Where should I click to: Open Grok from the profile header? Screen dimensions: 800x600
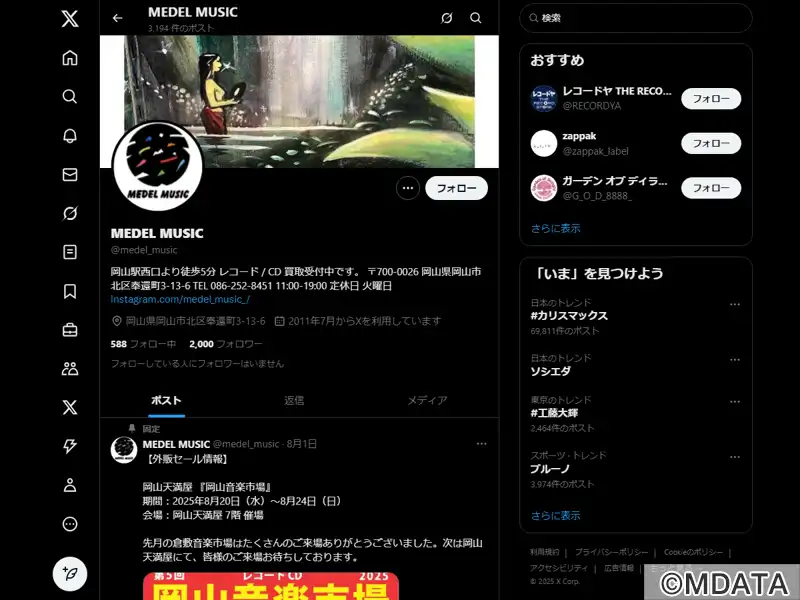pos(447,18)
